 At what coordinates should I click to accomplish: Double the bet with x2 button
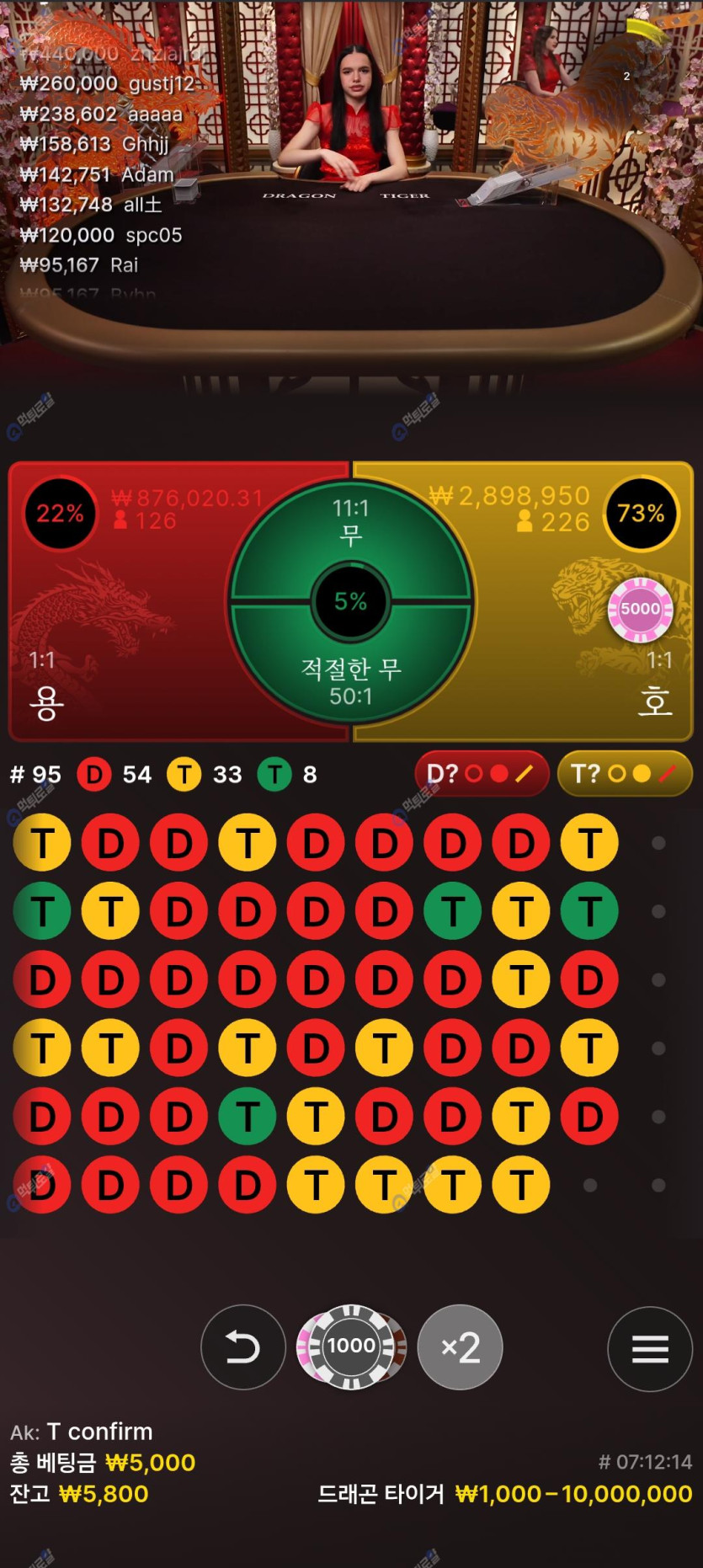coord(461,1347)
